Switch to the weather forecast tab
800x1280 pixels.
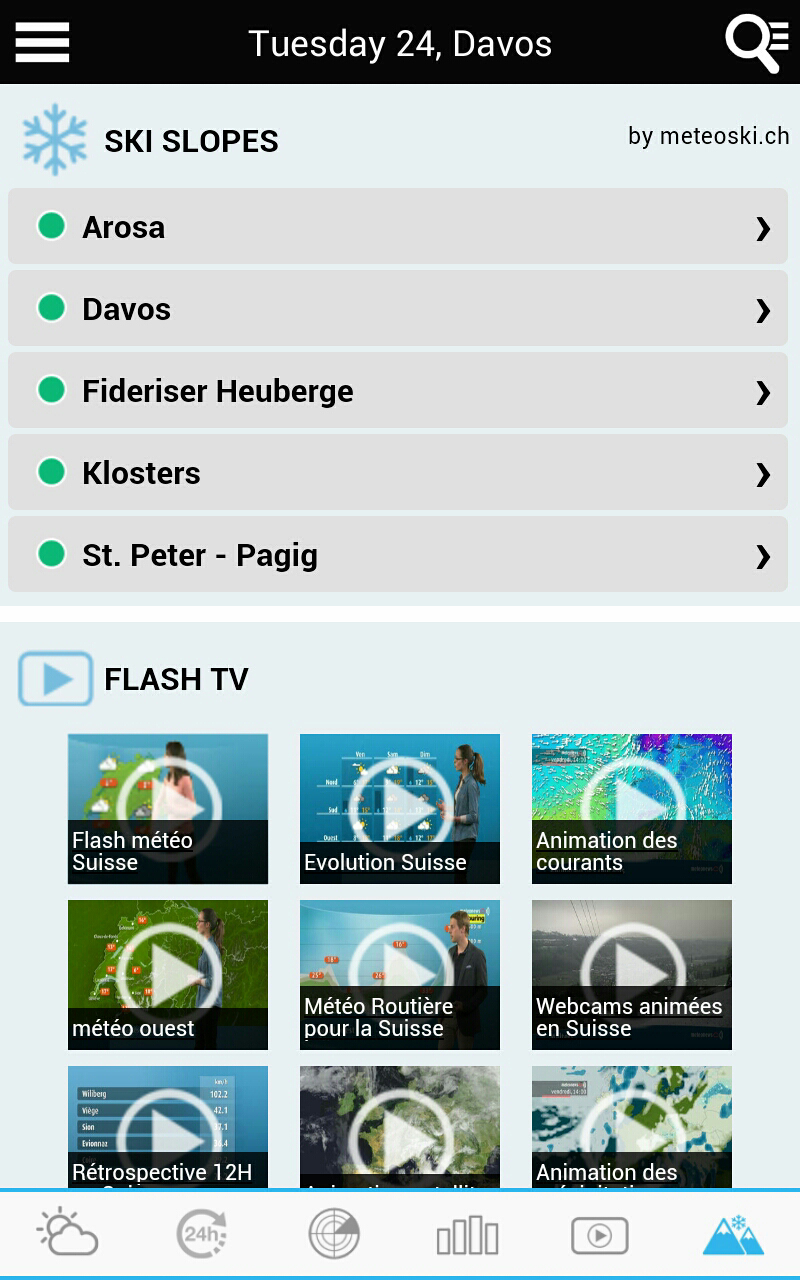pyautogui.click(x=67, y=1234)
